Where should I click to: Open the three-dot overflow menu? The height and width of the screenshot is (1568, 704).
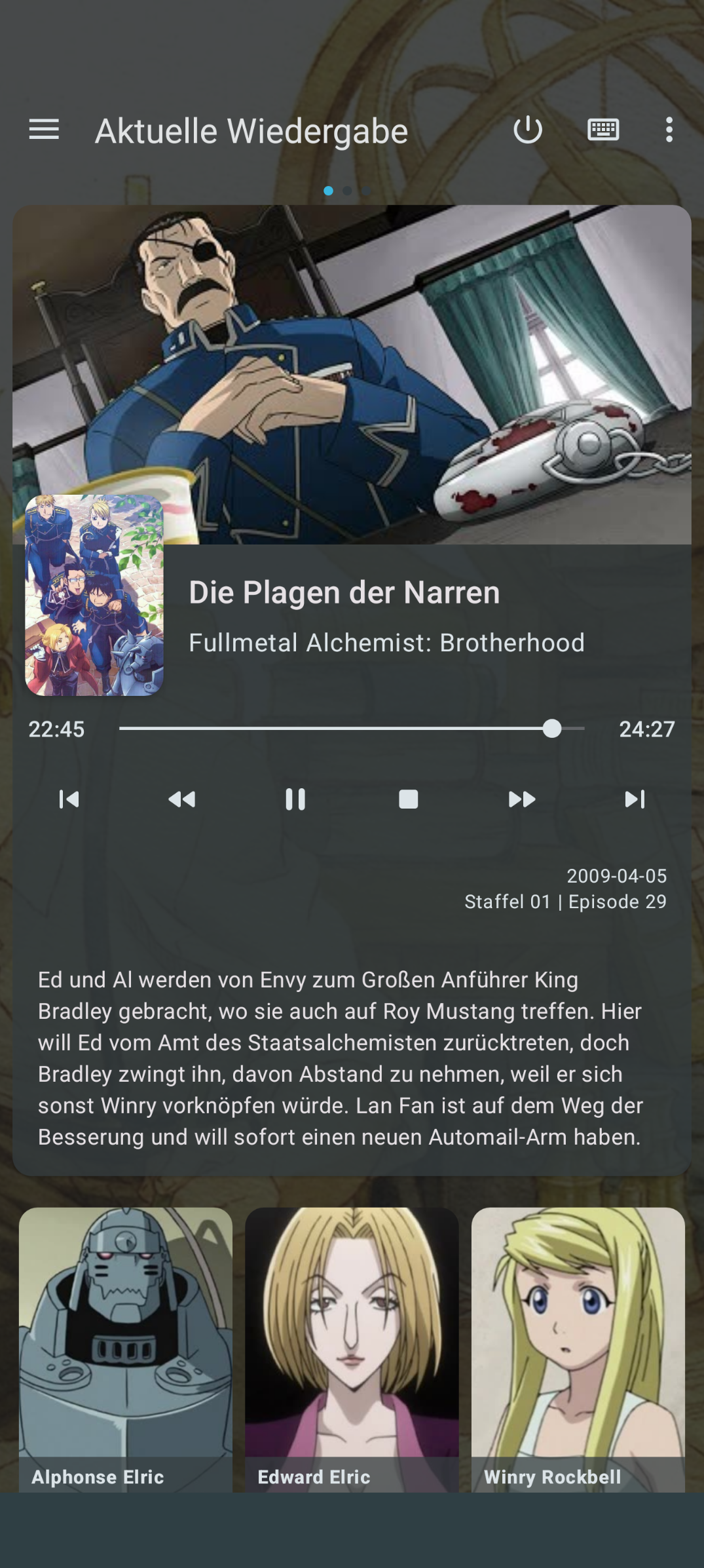click(x=669, y=130)
